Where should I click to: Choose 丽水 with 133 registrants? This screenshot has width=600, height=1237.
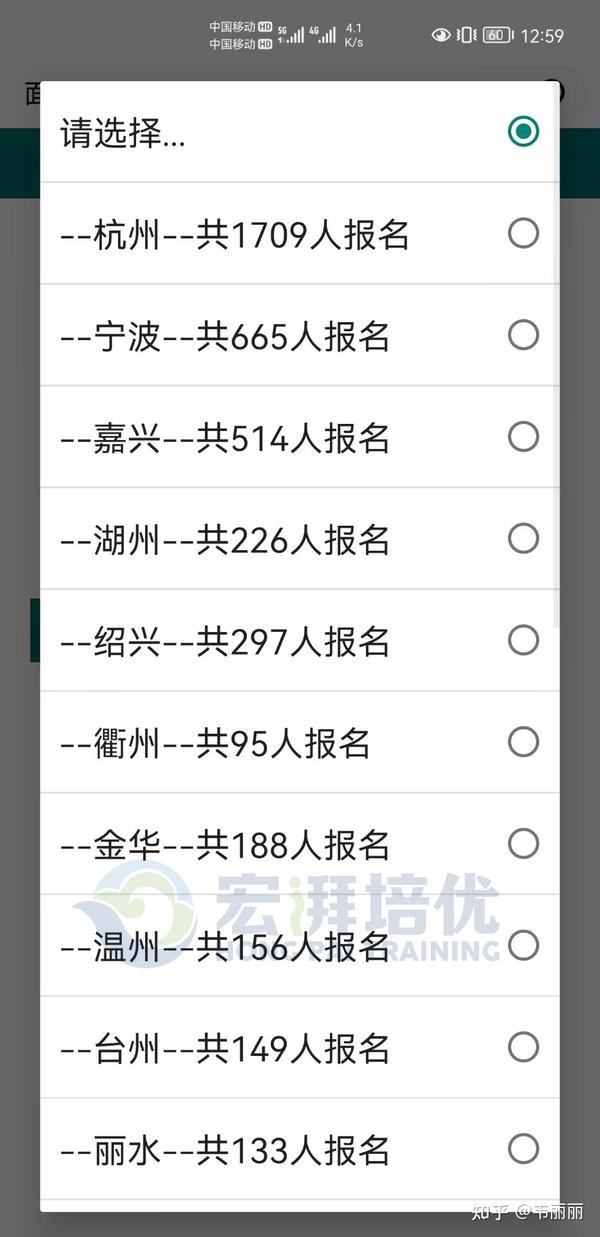click(300, 1149)
